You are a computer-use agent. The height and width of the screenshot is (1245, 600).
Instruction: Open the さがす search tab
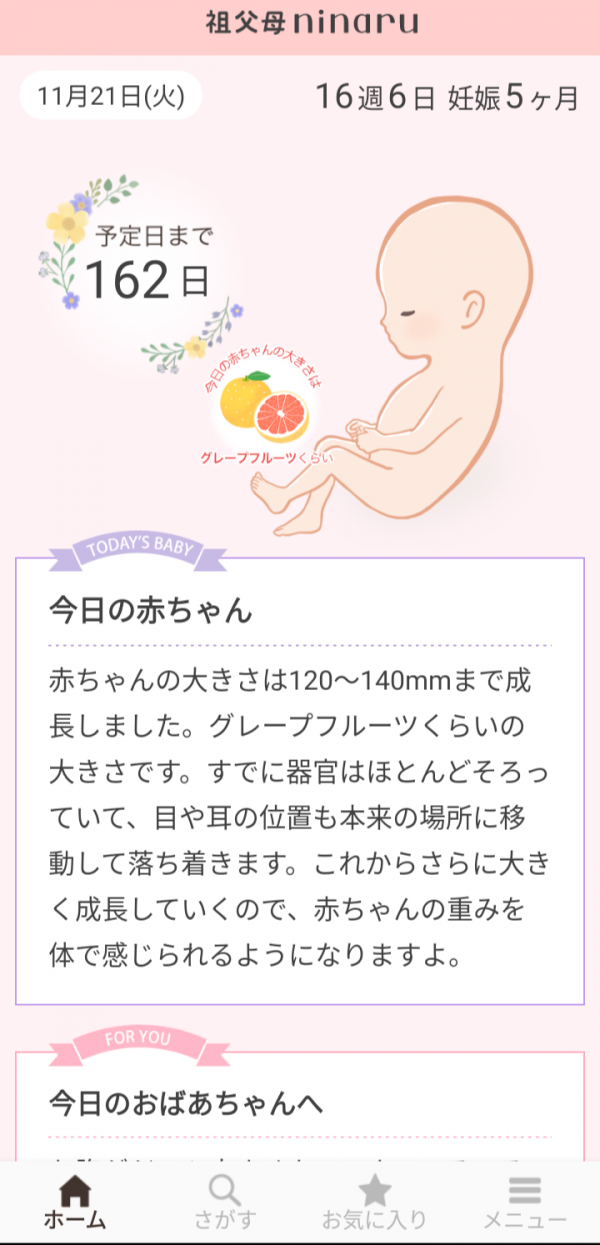coord(225,1201)
